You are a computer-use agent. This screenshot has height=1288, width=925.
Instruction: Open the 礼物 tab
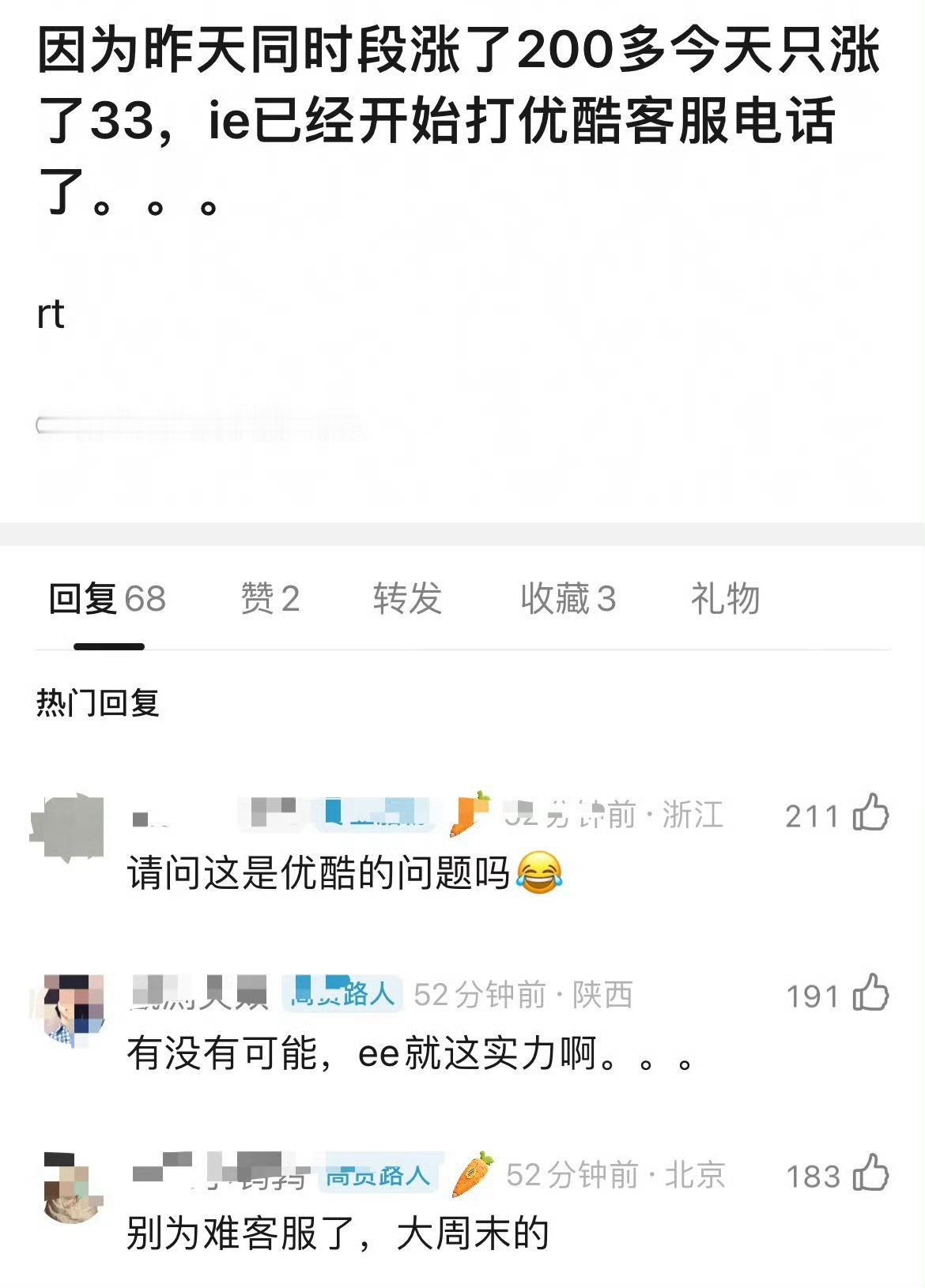726,600
